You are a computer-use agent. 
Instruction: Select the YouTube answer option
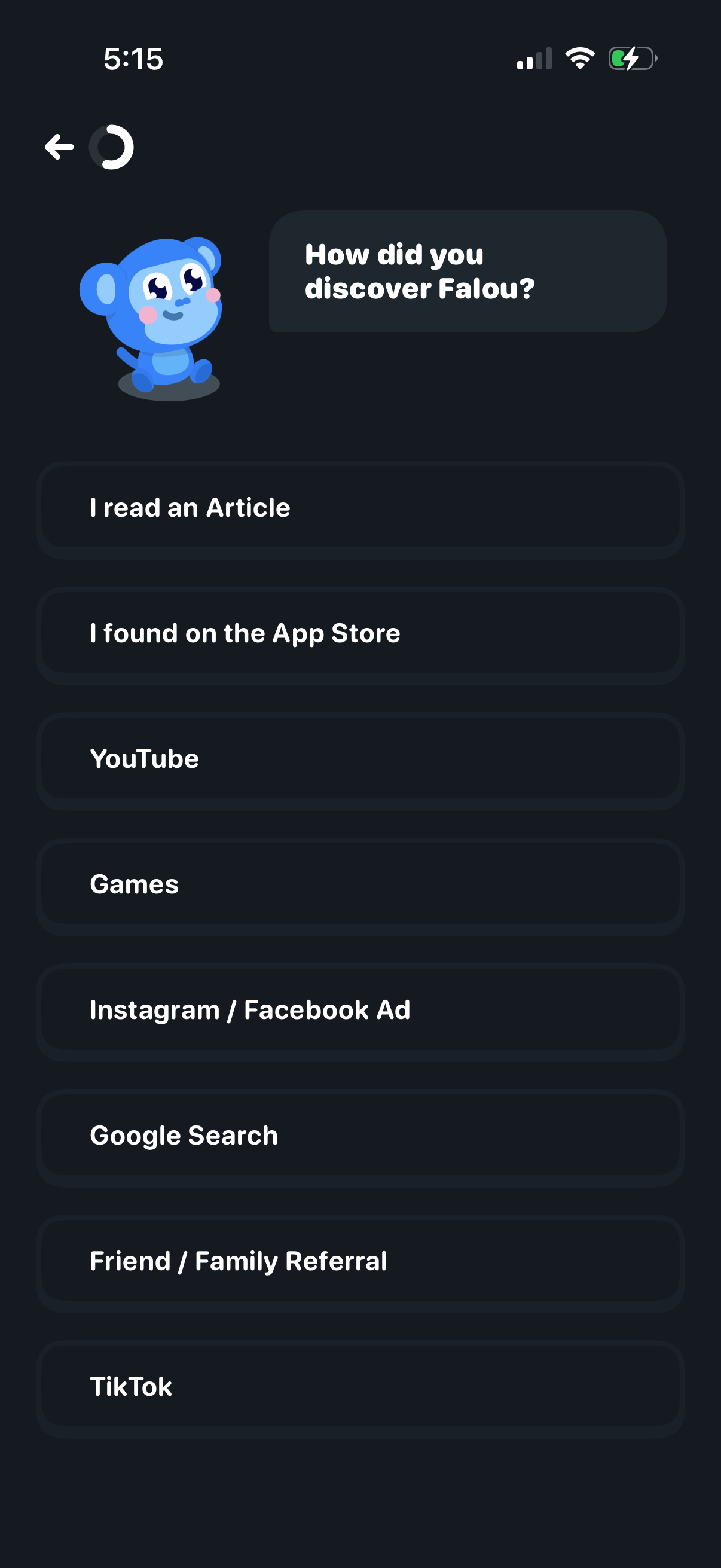(x=360, y=758)
